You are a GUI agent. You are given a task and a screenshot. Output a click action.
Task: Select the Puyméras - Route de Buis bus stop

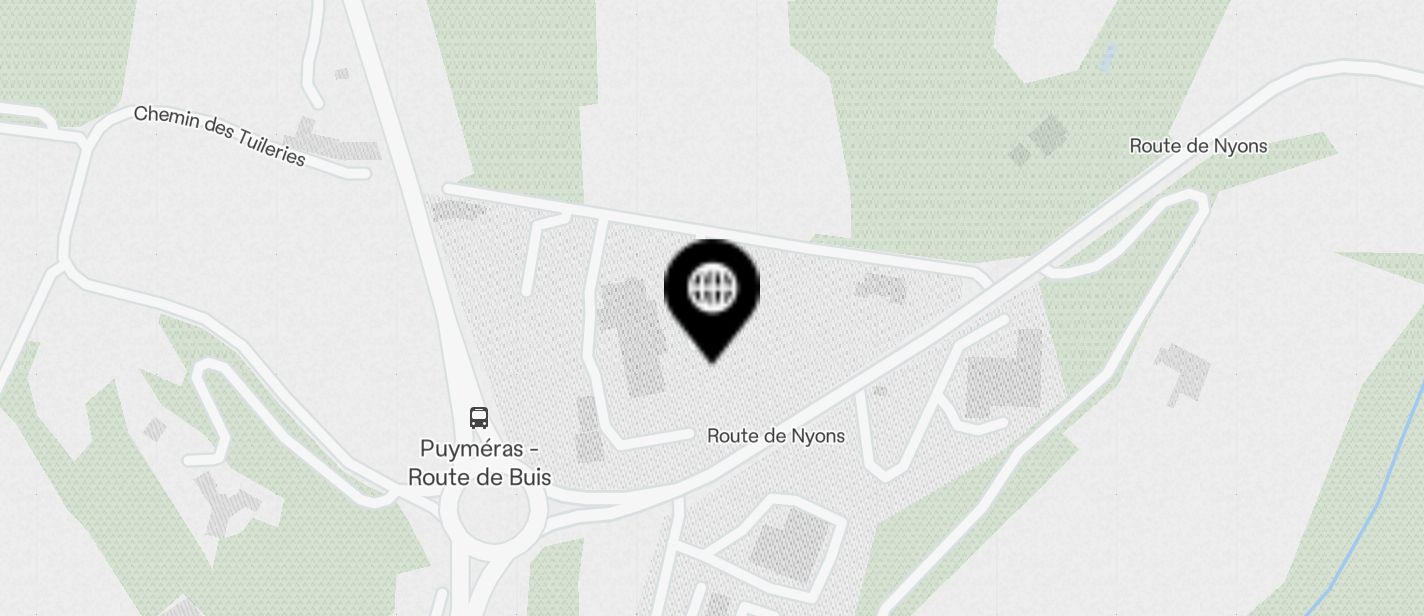(x=479, y=418)
